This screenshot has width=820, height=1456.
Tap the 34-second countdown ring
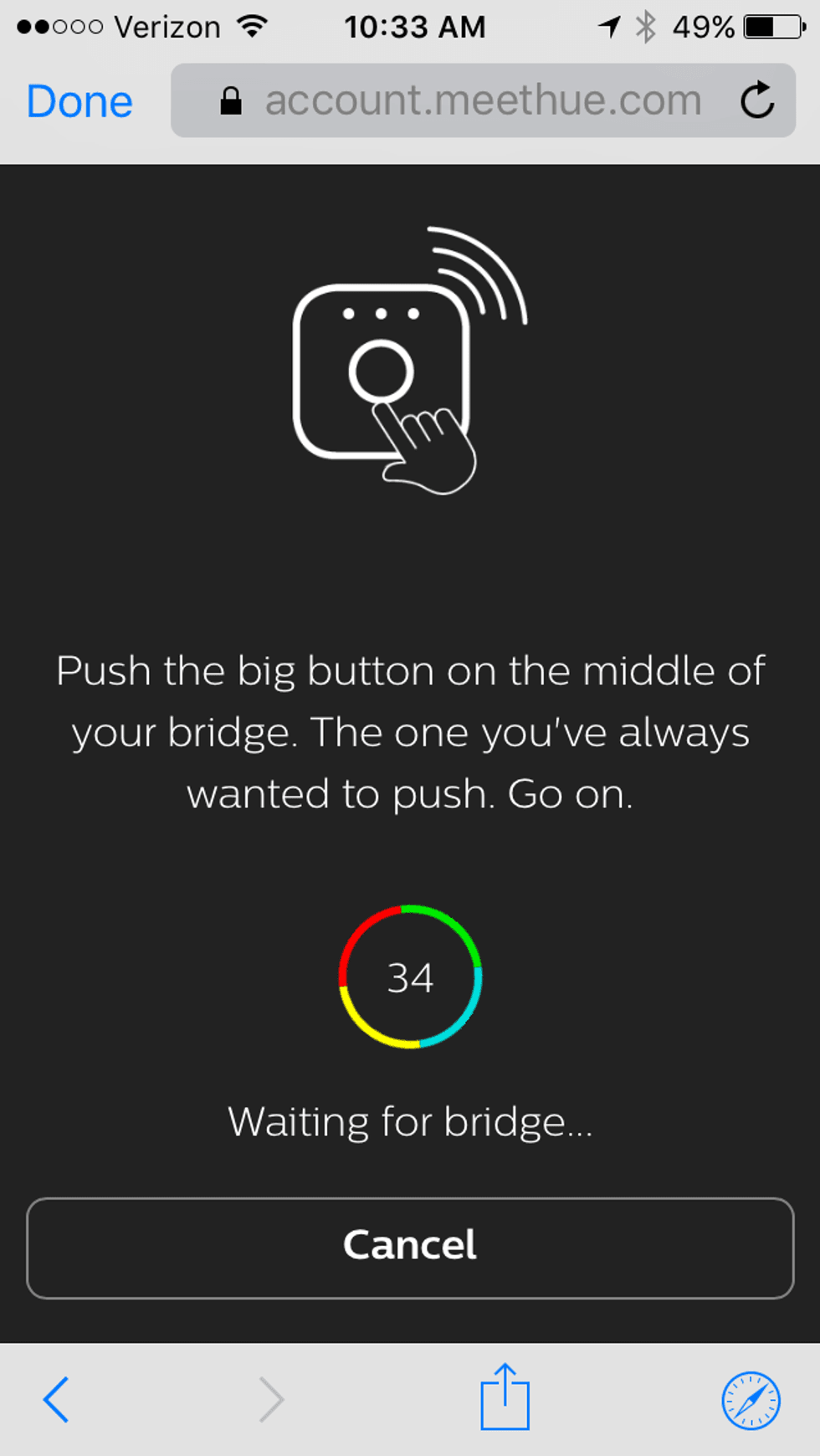coord(409,975)
